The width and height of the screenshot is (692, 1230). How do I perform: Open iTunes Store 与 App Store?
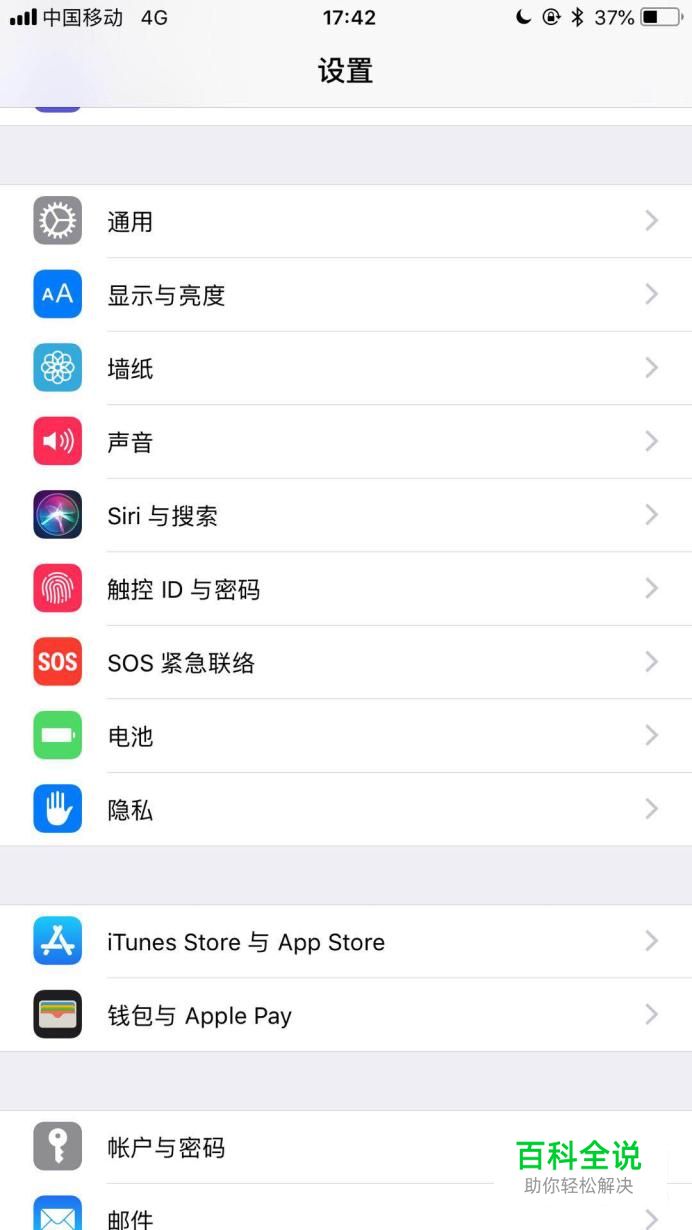click(345, 942)
